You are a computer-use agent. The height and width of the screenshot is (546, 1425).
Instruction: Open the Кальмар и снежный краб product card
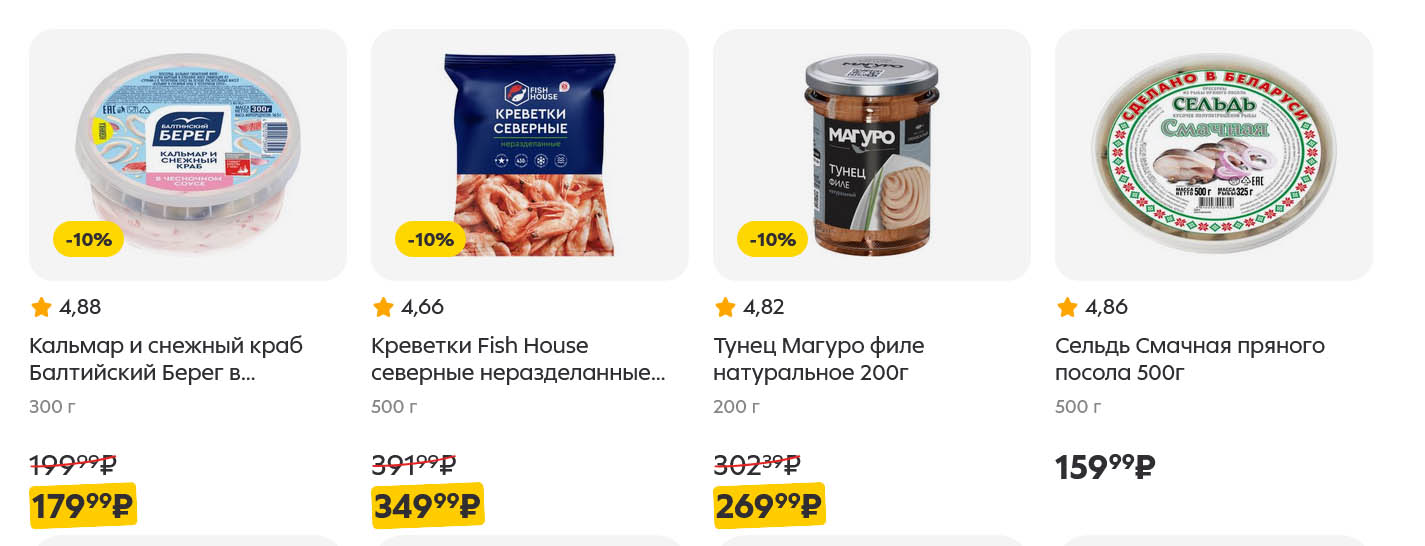pyautogui.click(x=187, y=155)
